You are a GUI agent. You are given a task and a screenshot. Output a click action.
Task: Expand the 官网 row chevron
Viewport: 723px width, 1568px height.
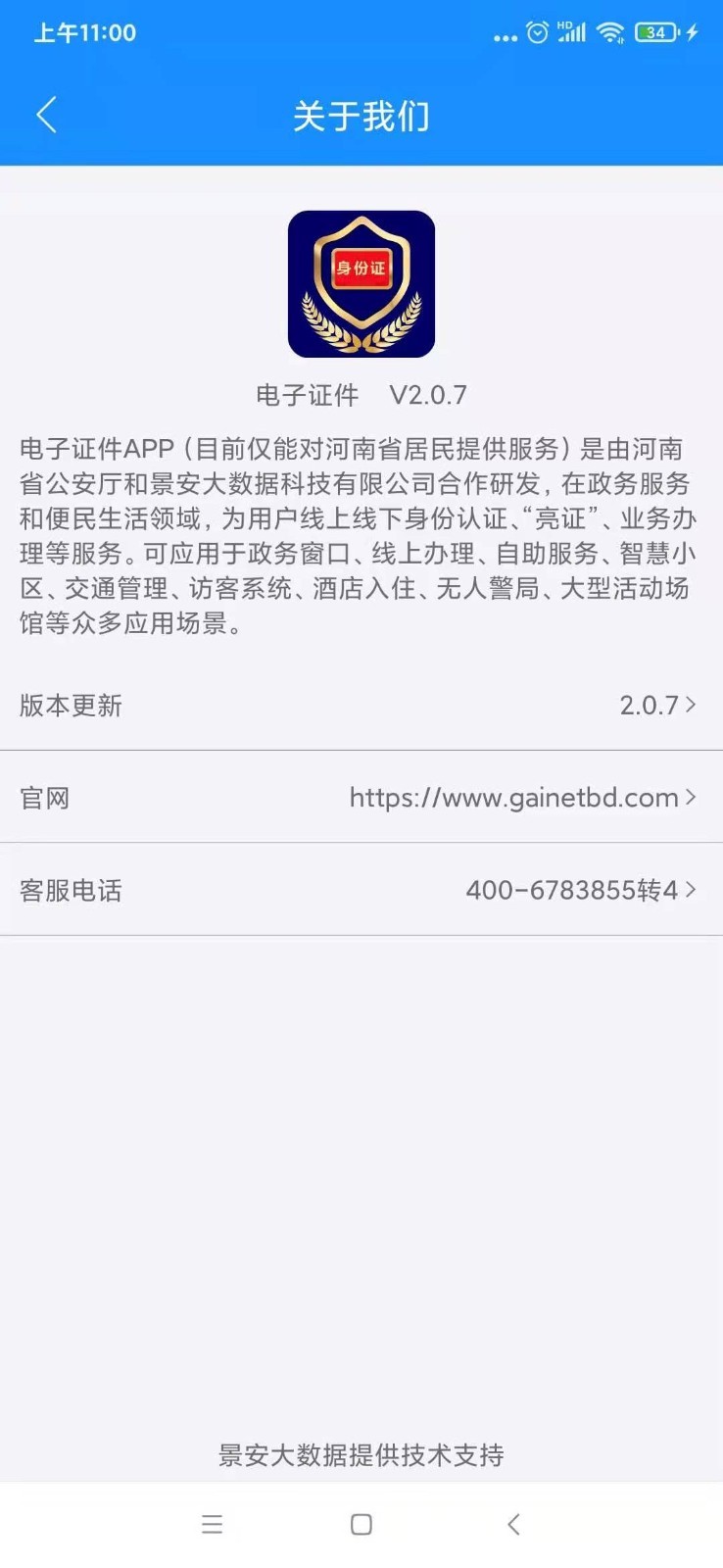(x=693, y=798)
